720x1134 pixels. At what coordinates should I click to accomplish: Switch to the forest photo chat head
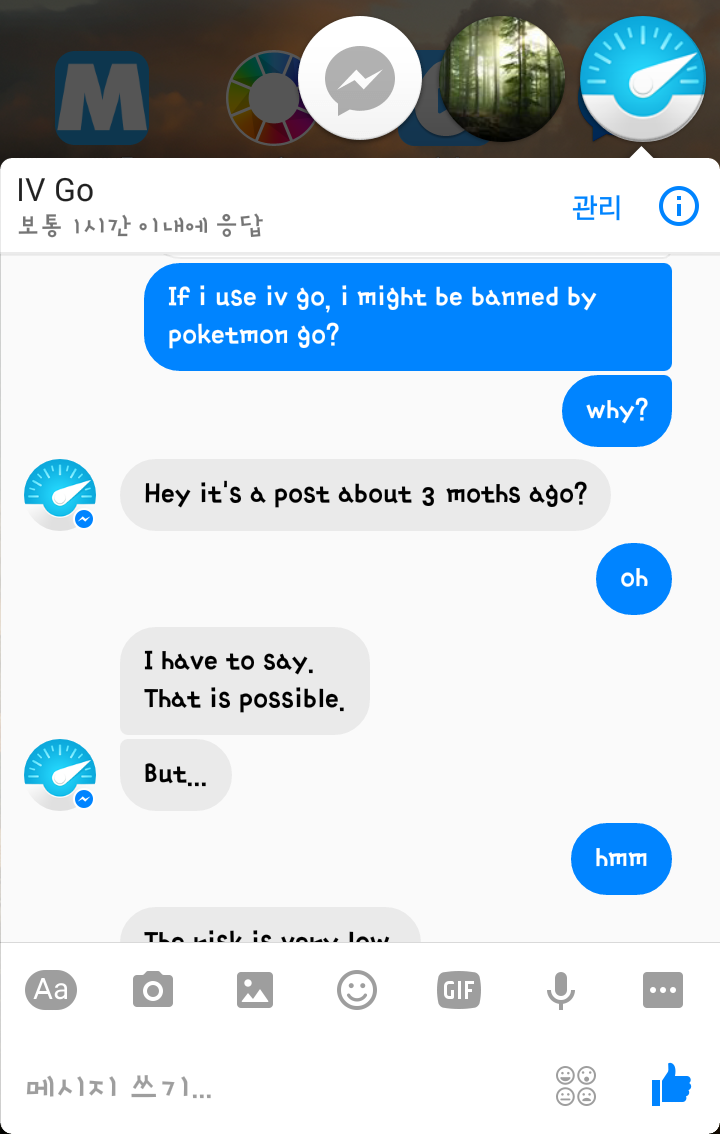pyautogui.click(x=503, y=78)
